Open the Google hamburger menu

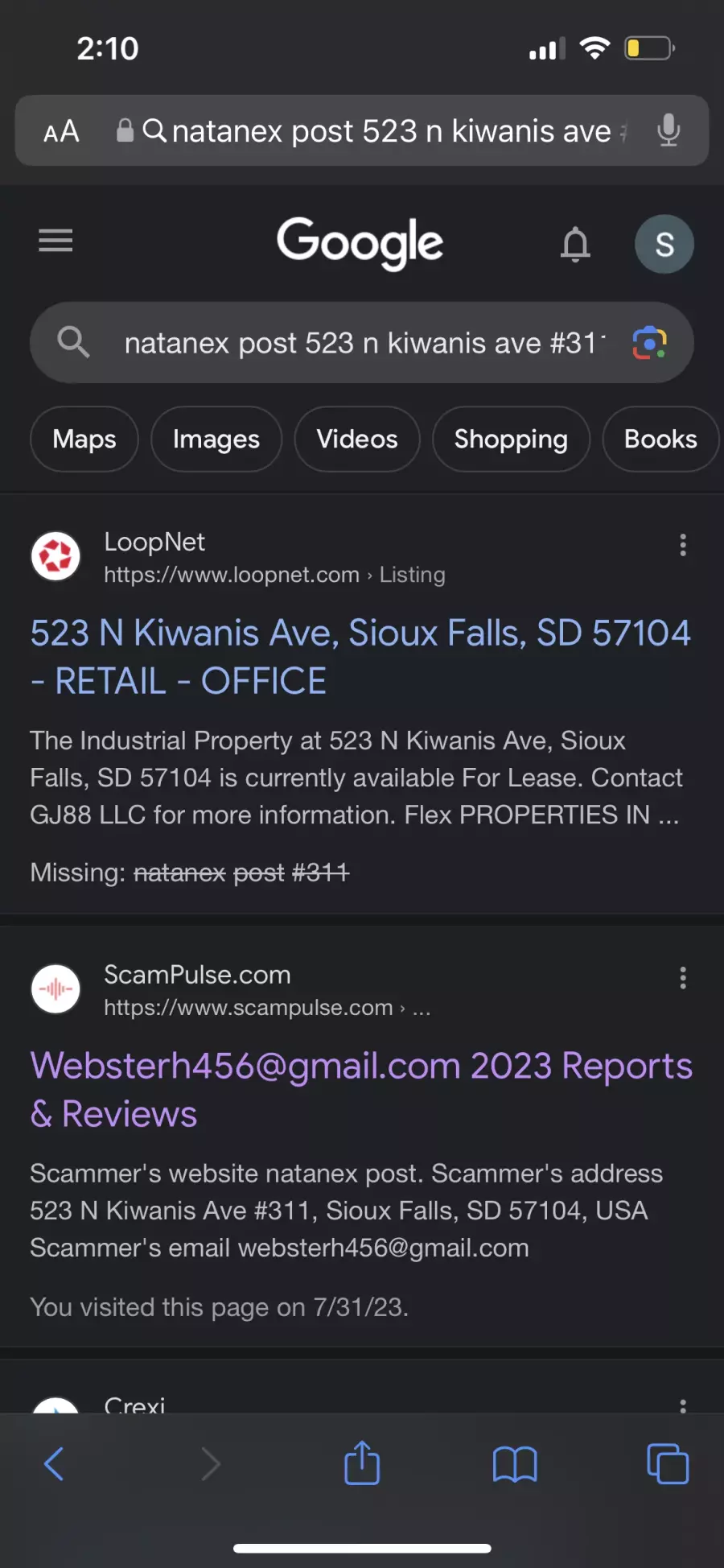[x=56, y=240]
